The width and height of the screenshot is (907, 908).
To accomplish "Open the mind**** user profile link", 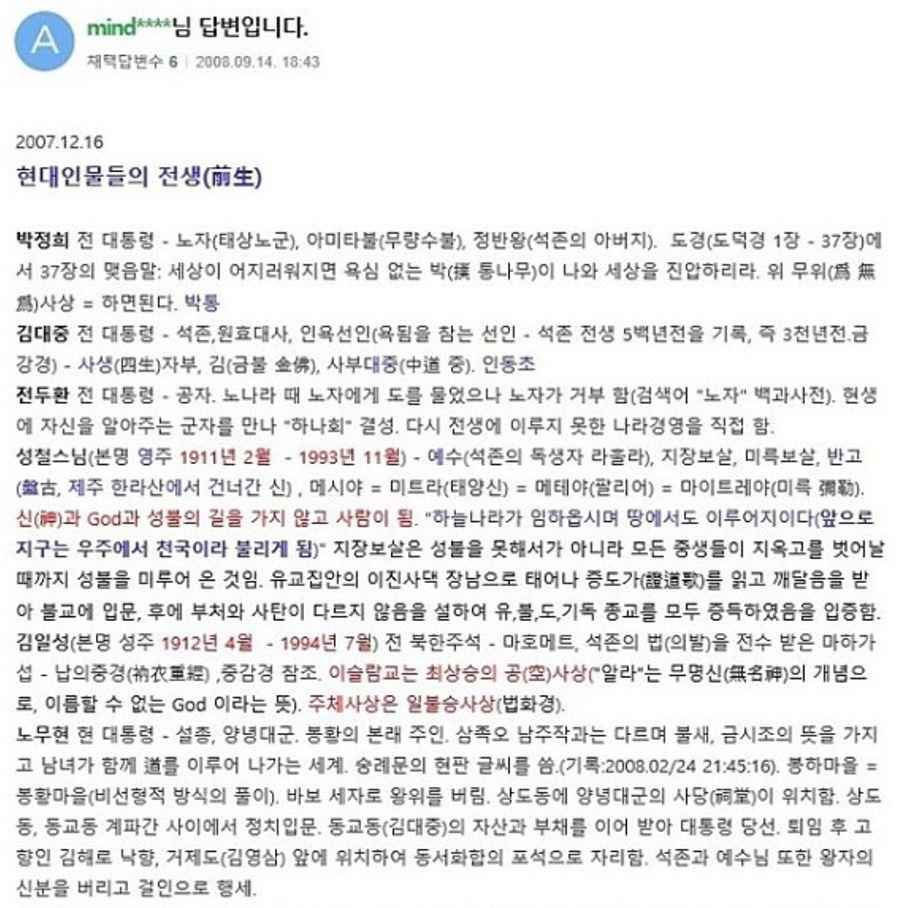I will point(123,27).
